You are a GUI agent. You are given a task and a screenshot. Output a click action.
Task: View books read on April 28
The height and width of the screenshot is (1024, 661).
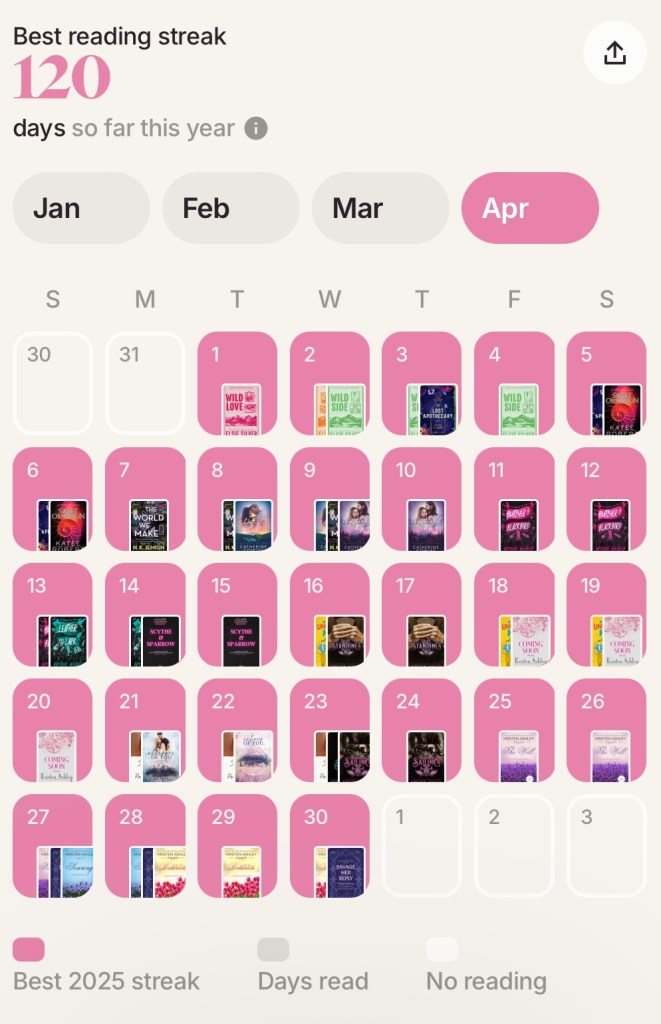145,846
